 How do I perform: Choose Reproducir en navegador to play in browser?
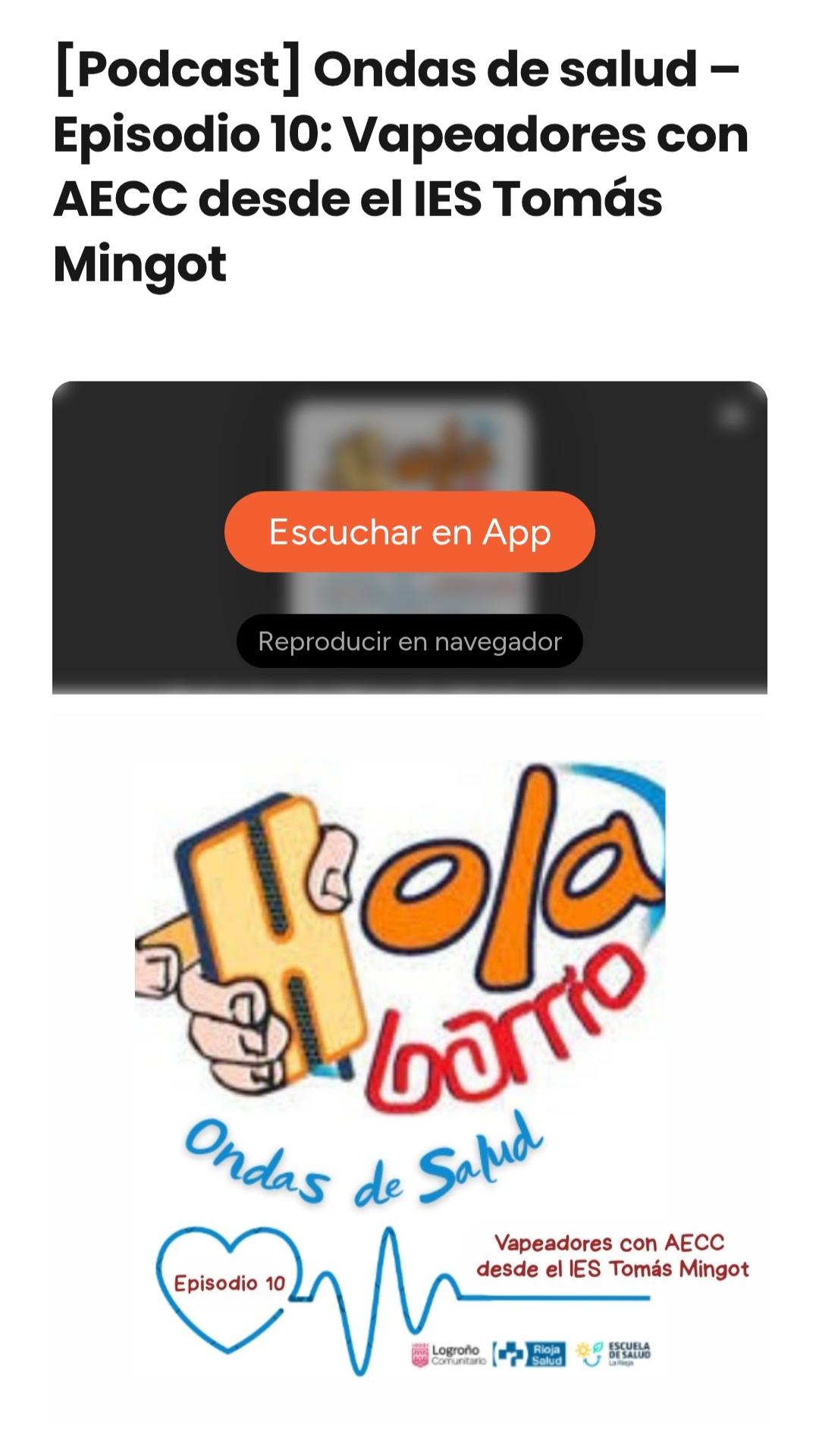pyautogui.click(x=409, y=642)
